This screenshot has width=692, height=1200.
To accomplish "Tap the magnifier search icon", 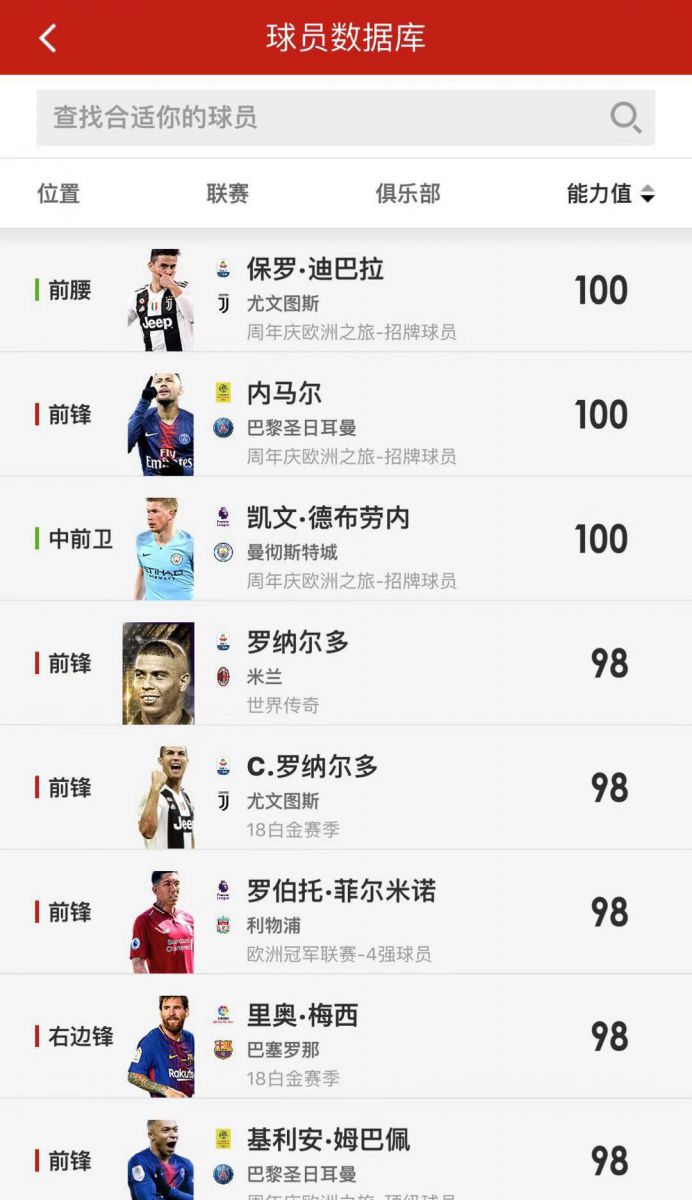I will click(626, 118).
